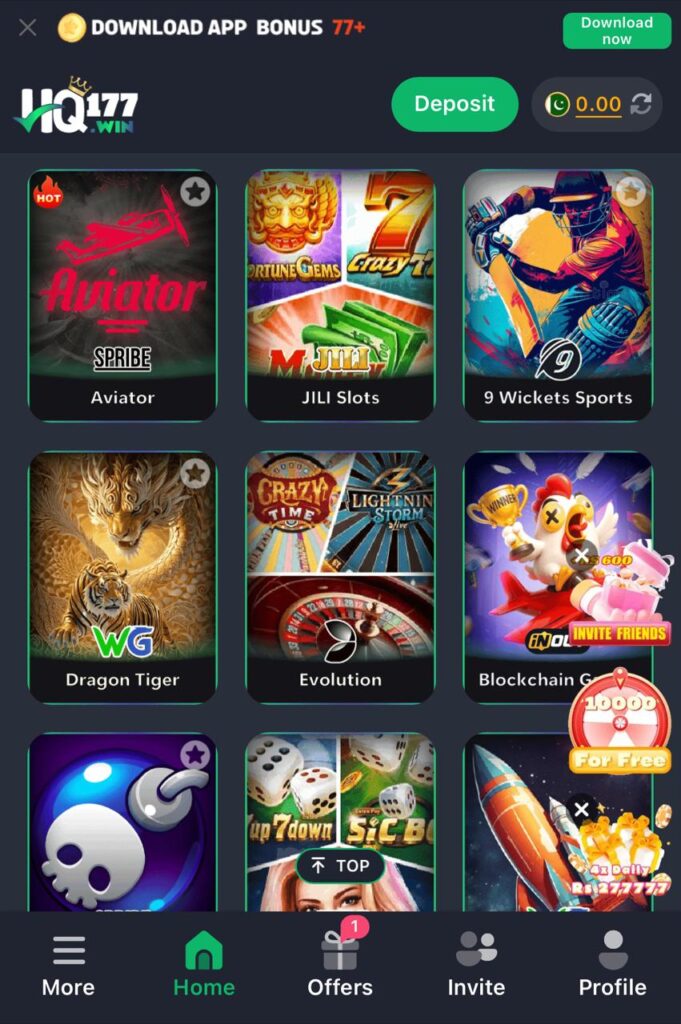Favorite the Aviator game with the star
Viewport: 681px width, 1024px height.
(195, 190)
